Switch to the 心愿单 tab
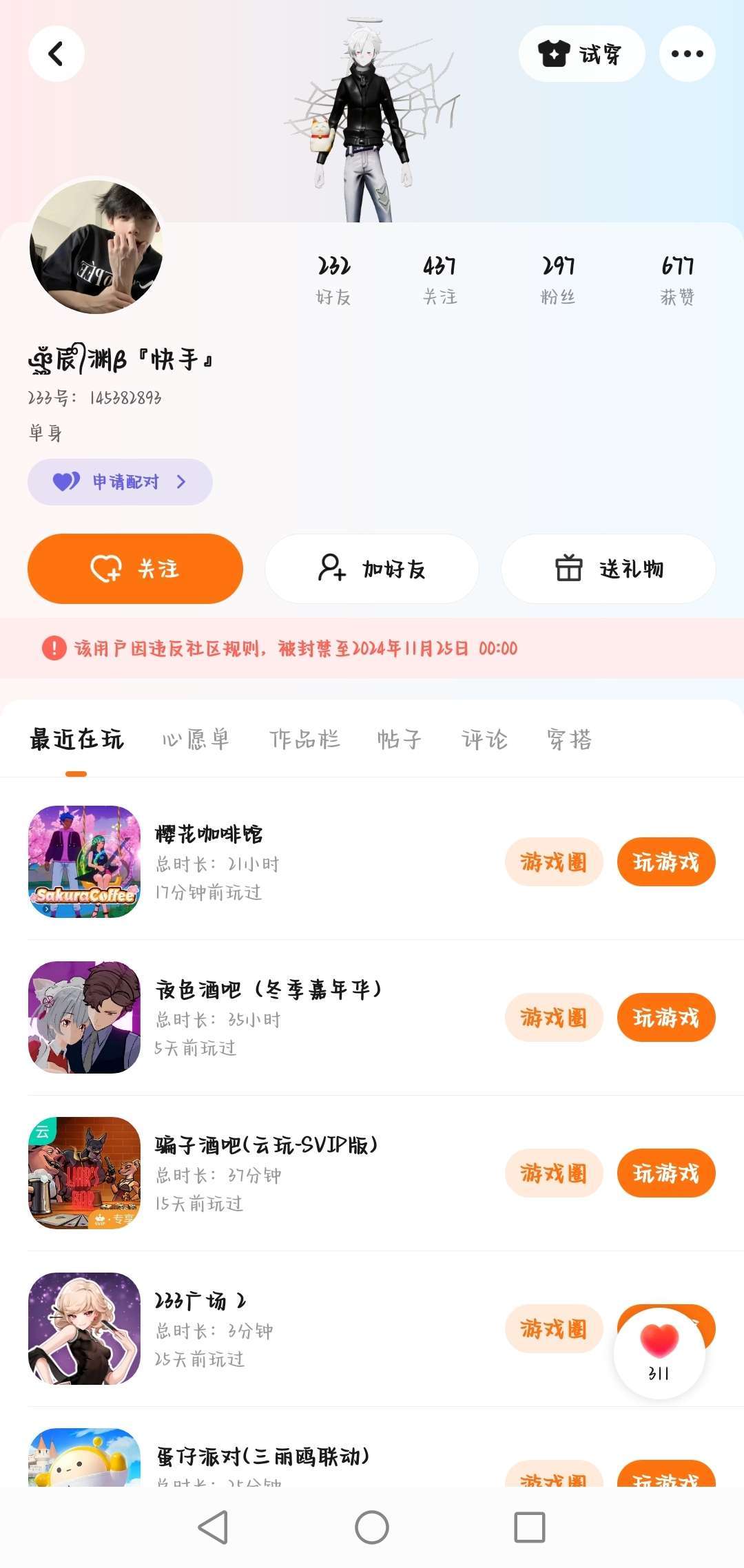Screen dimensions: 744x1568 coord(196,740)
